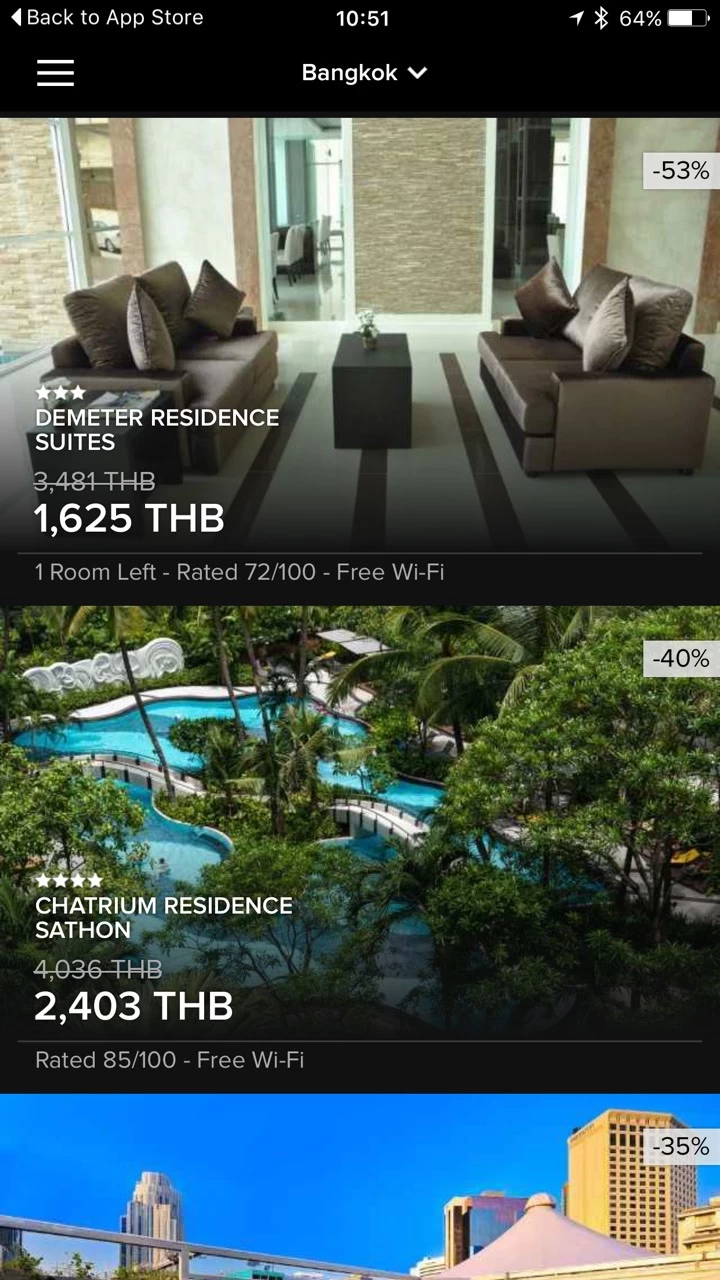
Task: Open the hamburger menu
Action: click(55, 73)
